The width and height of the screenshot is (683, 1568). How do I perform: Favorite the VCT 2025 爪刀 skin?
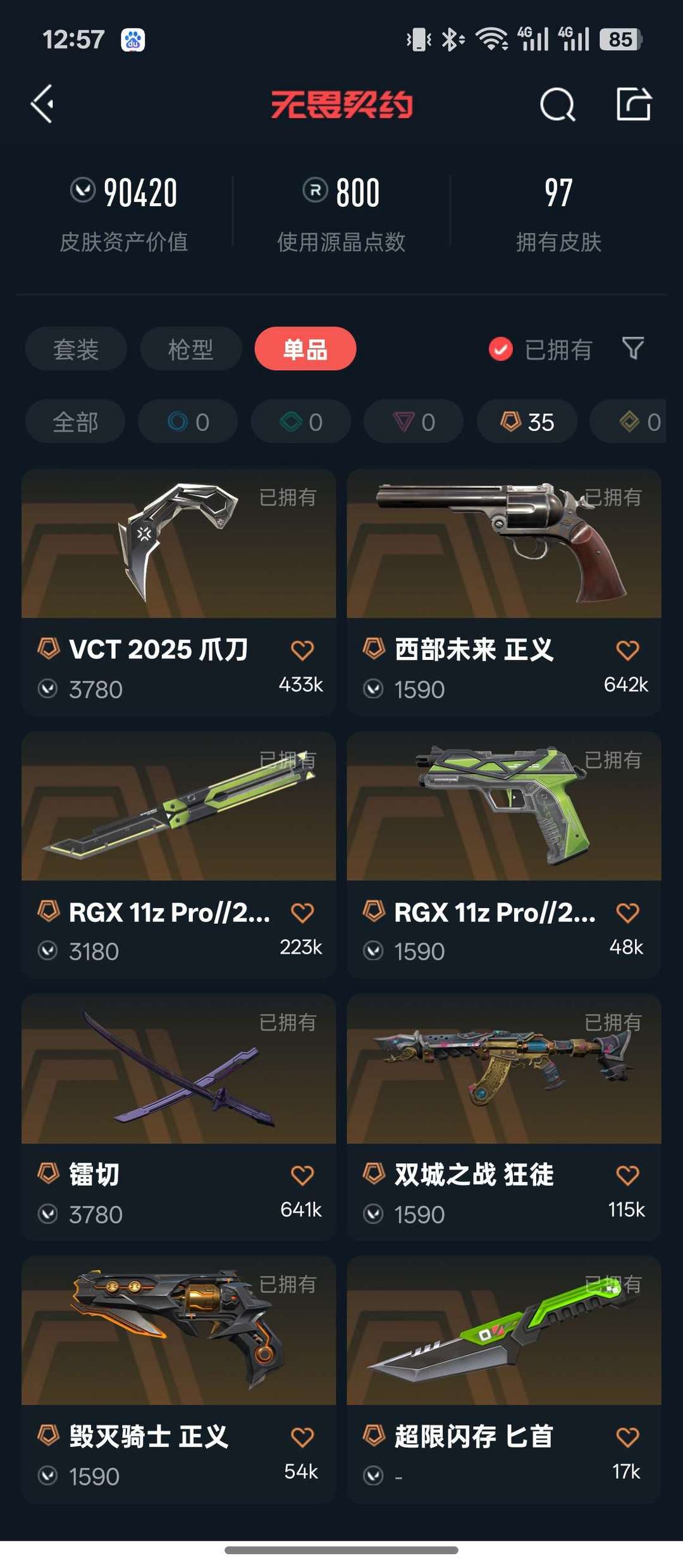pyautogui.click(x=302, y=650)
